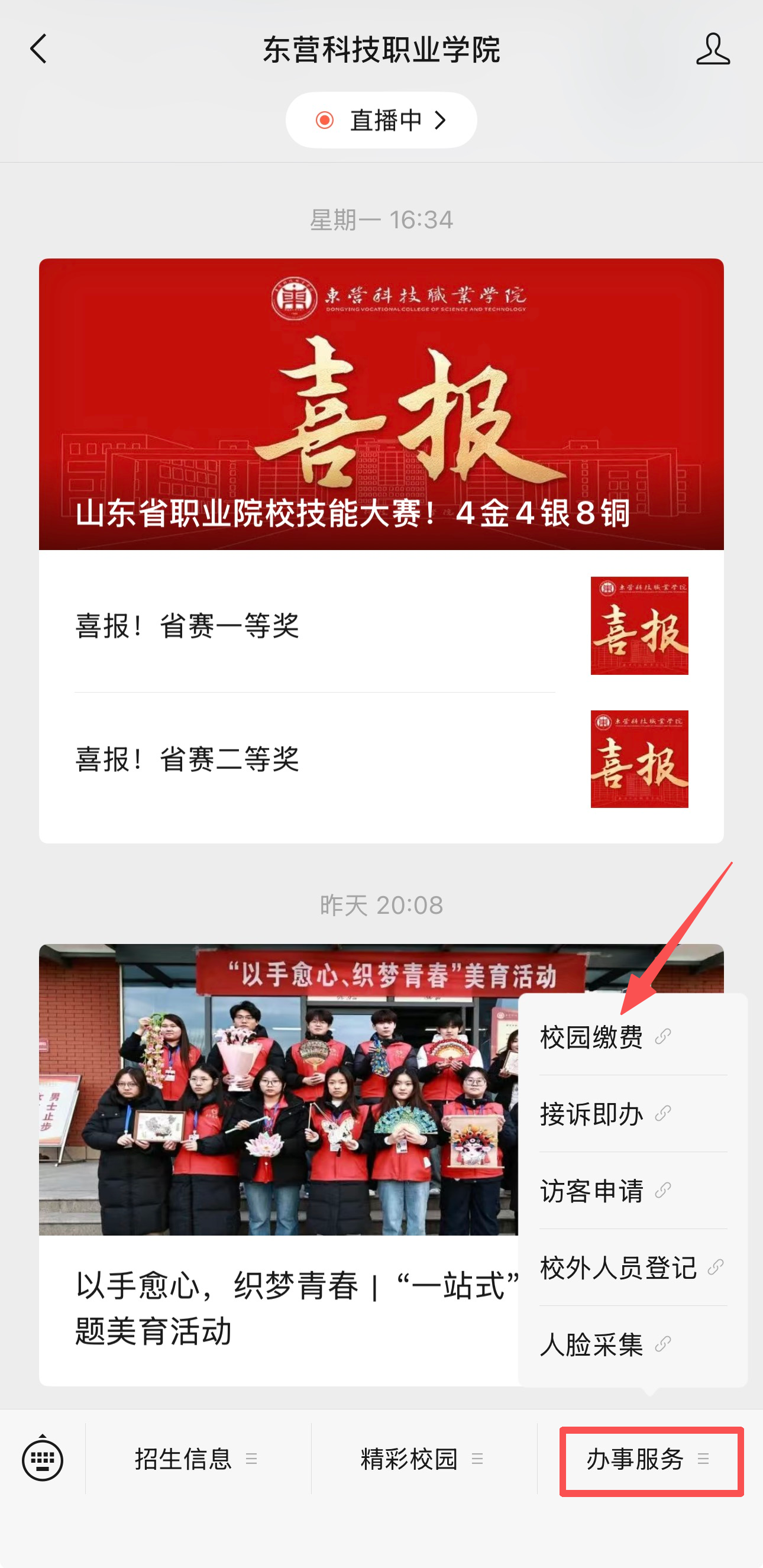Open article 喜报！省赛一等奖
Image resolution: width=763 pixels, height=1568 pixels.
316,626
